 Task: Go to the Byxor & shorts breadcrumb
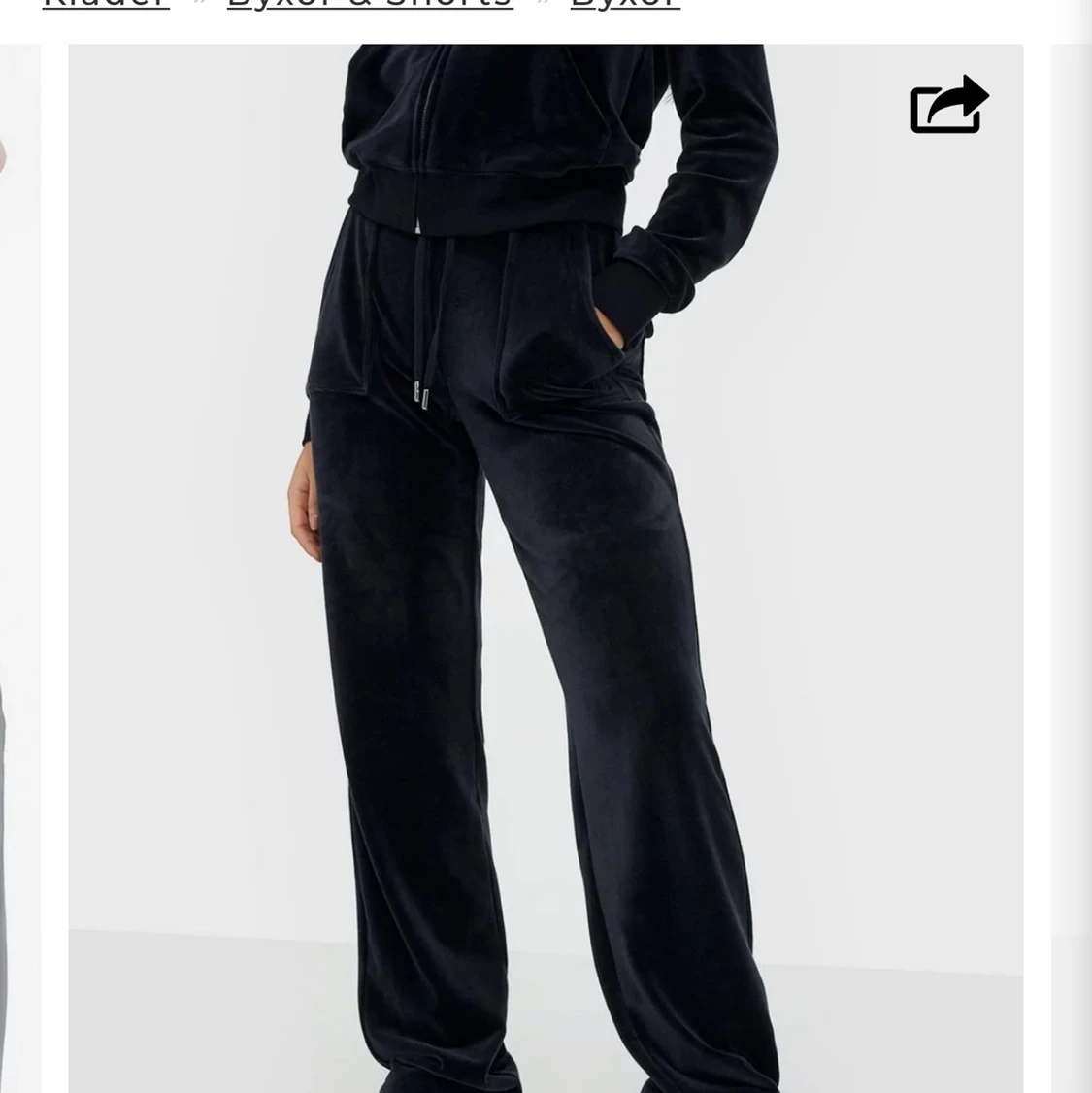coord(370,4)
